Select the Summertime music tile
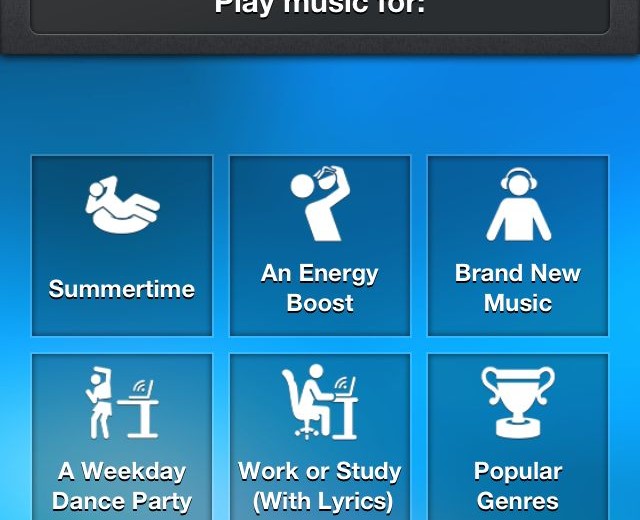 122,246
